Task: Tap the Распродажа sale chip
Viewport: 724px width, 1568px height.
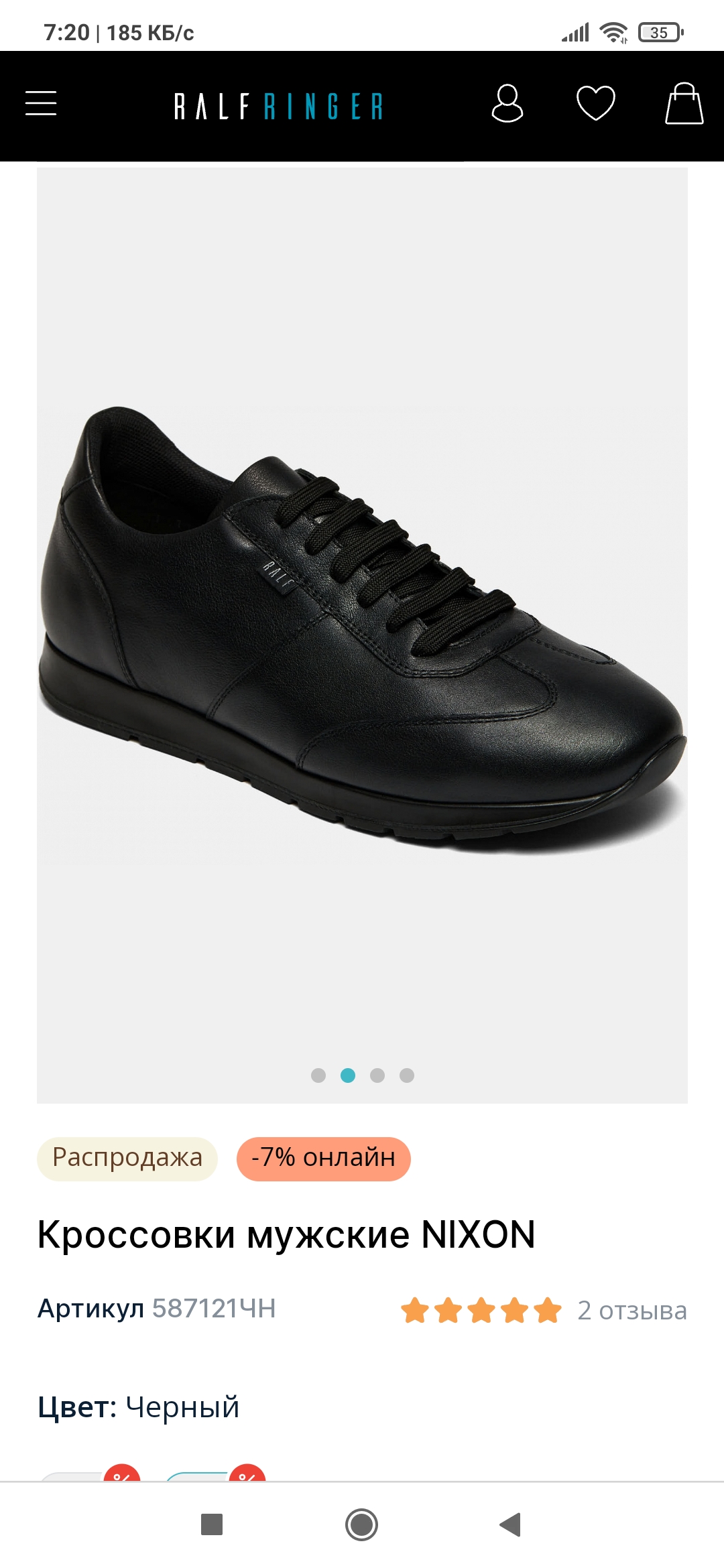Action: point(127,1159)
